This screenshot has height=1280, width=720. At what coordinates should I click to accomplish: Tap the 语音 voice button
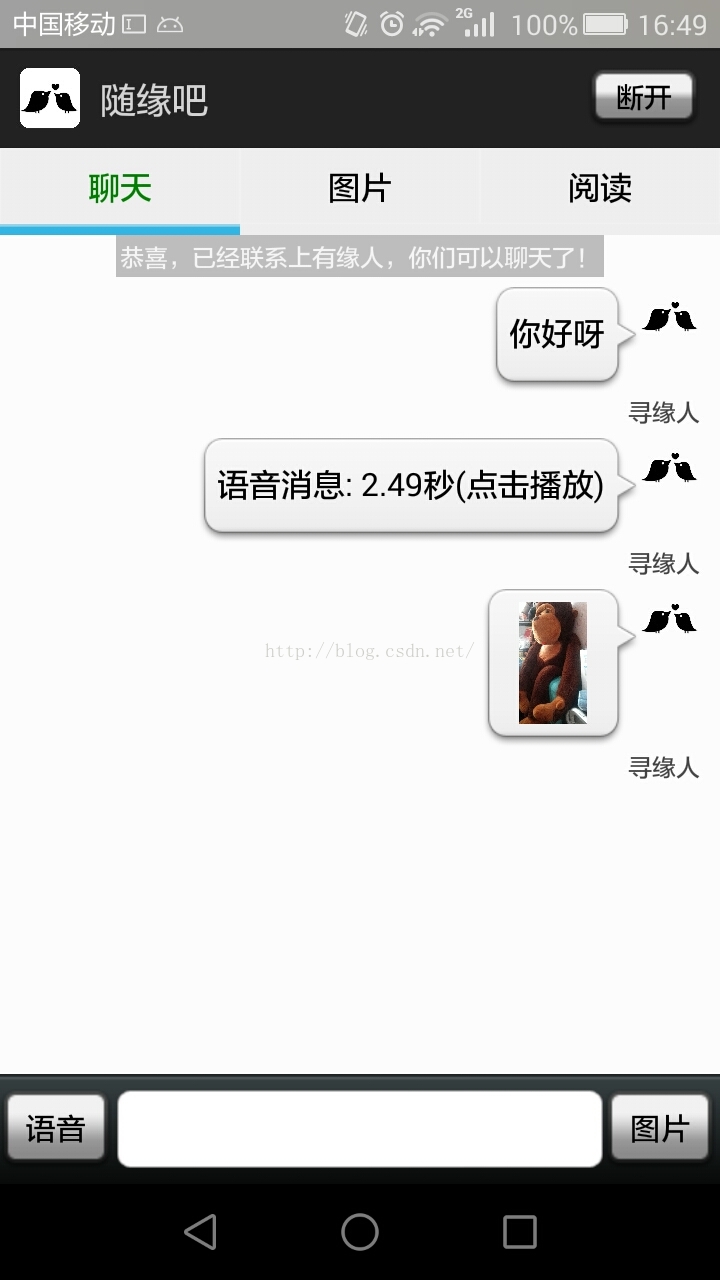tap(56, 1128)
